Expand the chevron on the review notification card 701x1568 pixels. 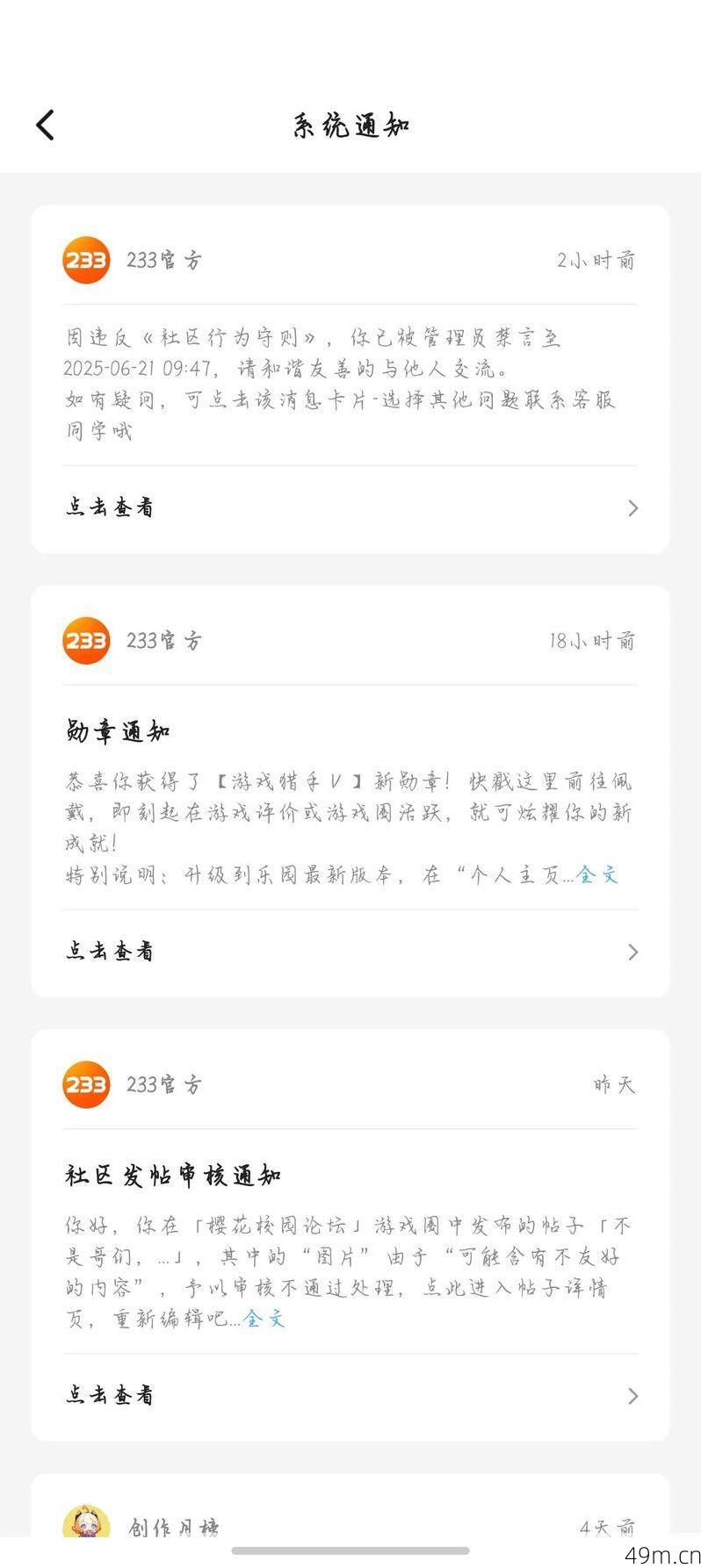pos(632,1394)
